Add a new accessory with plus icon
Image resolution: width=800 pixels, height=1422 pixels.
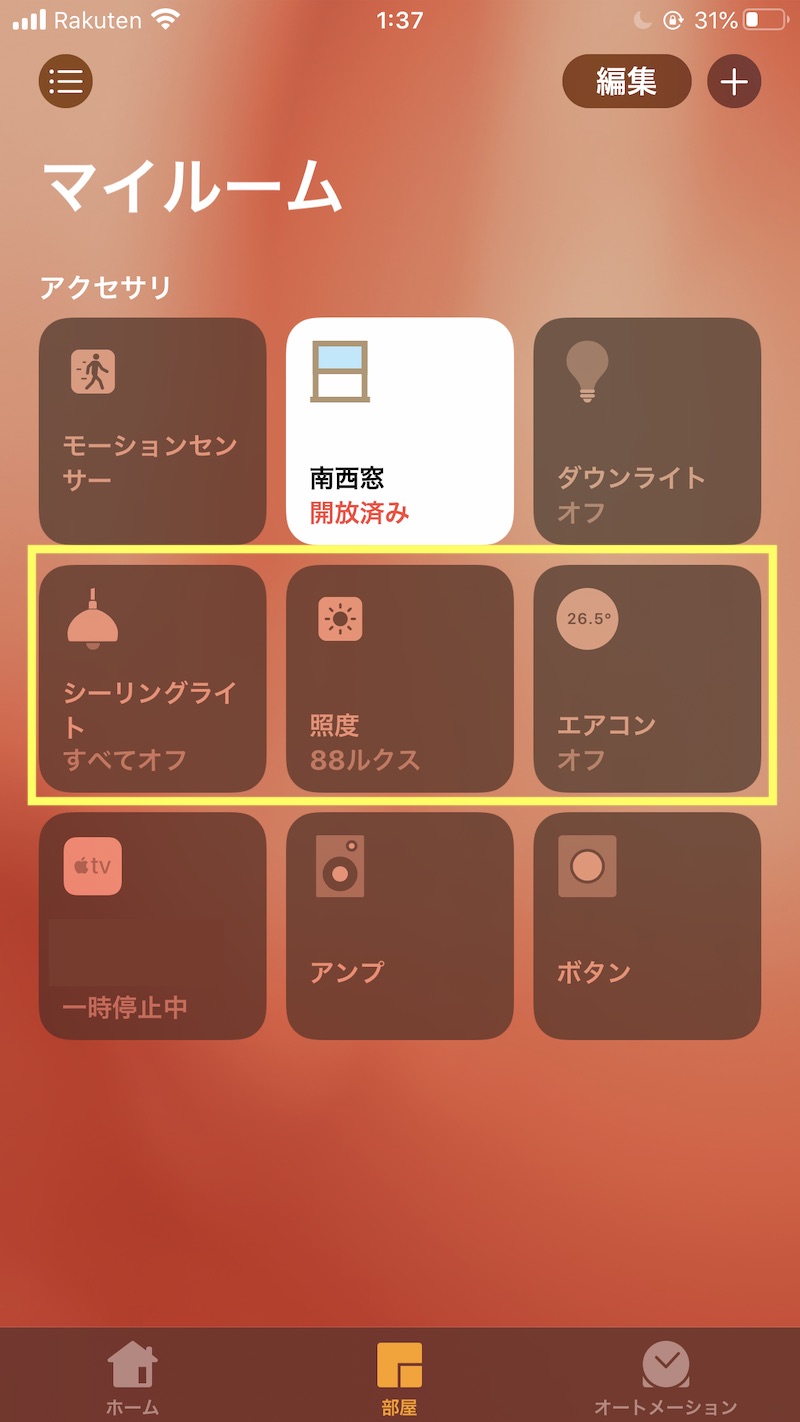click(734, 81)
